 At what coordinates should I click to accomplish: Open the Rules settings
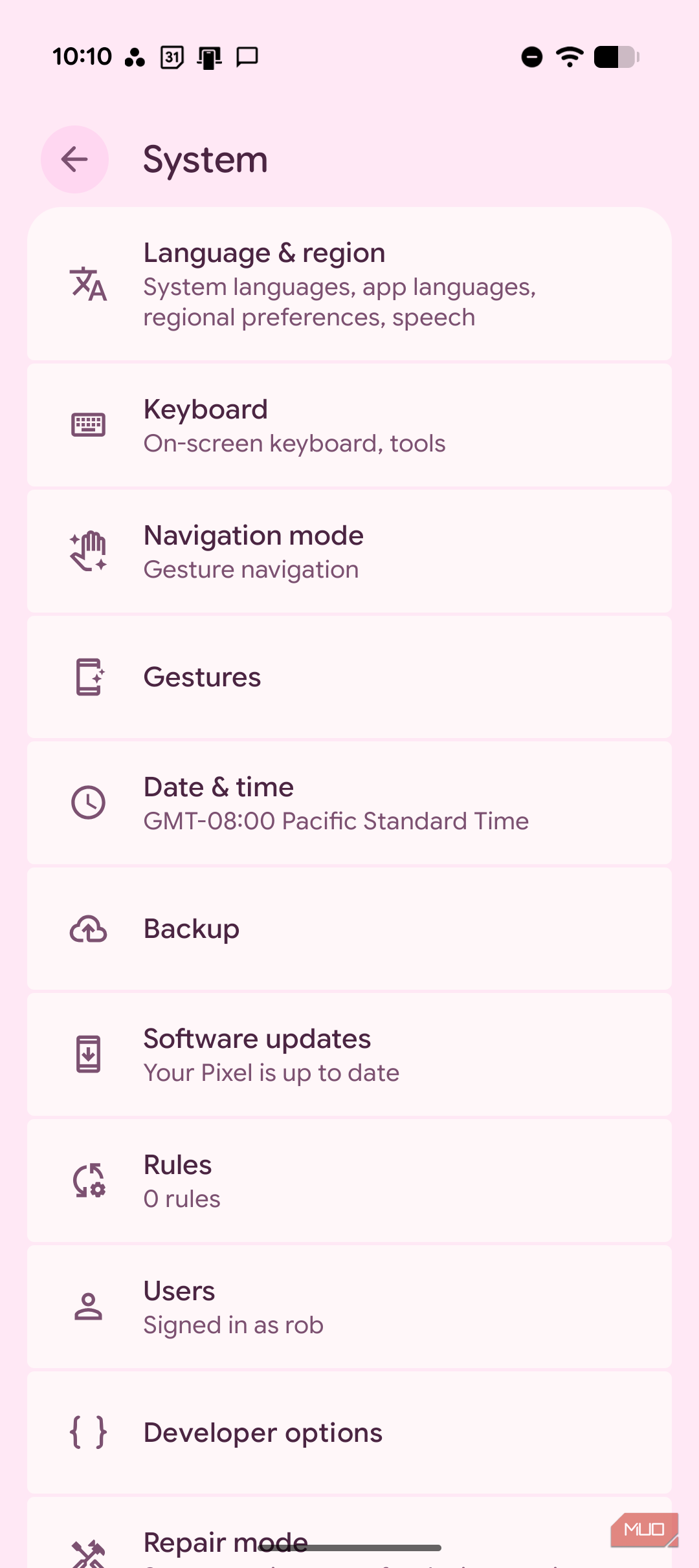coord(349,1181)
